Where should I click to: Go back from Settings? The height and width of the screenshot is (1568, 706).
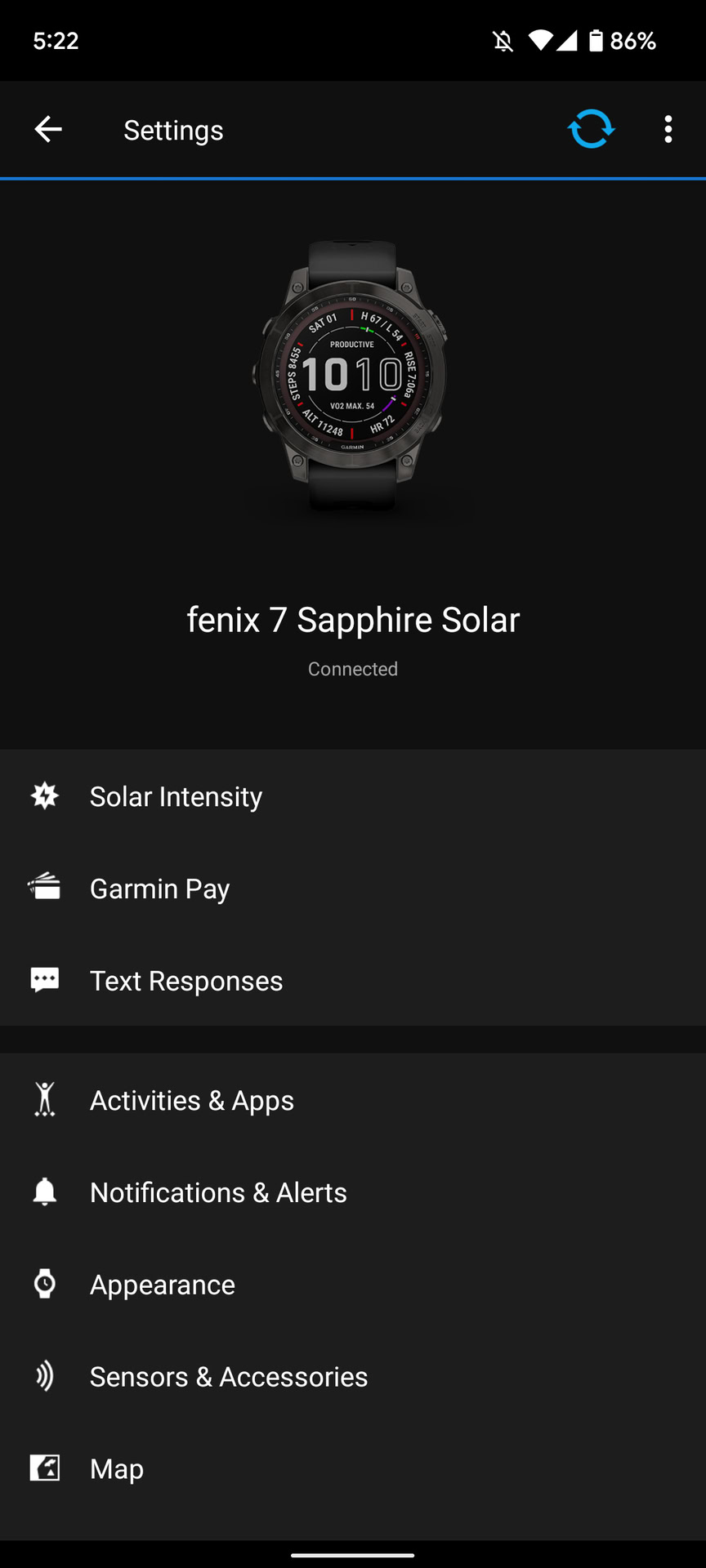coord(47,129)
